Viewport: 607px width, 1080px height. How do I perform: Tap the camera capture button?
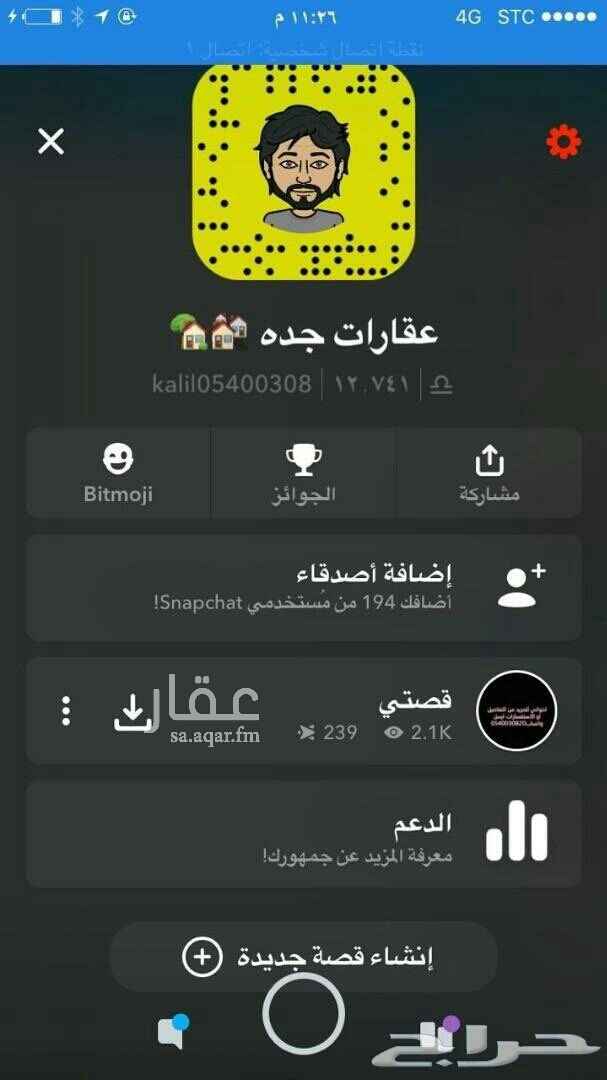303,1015
